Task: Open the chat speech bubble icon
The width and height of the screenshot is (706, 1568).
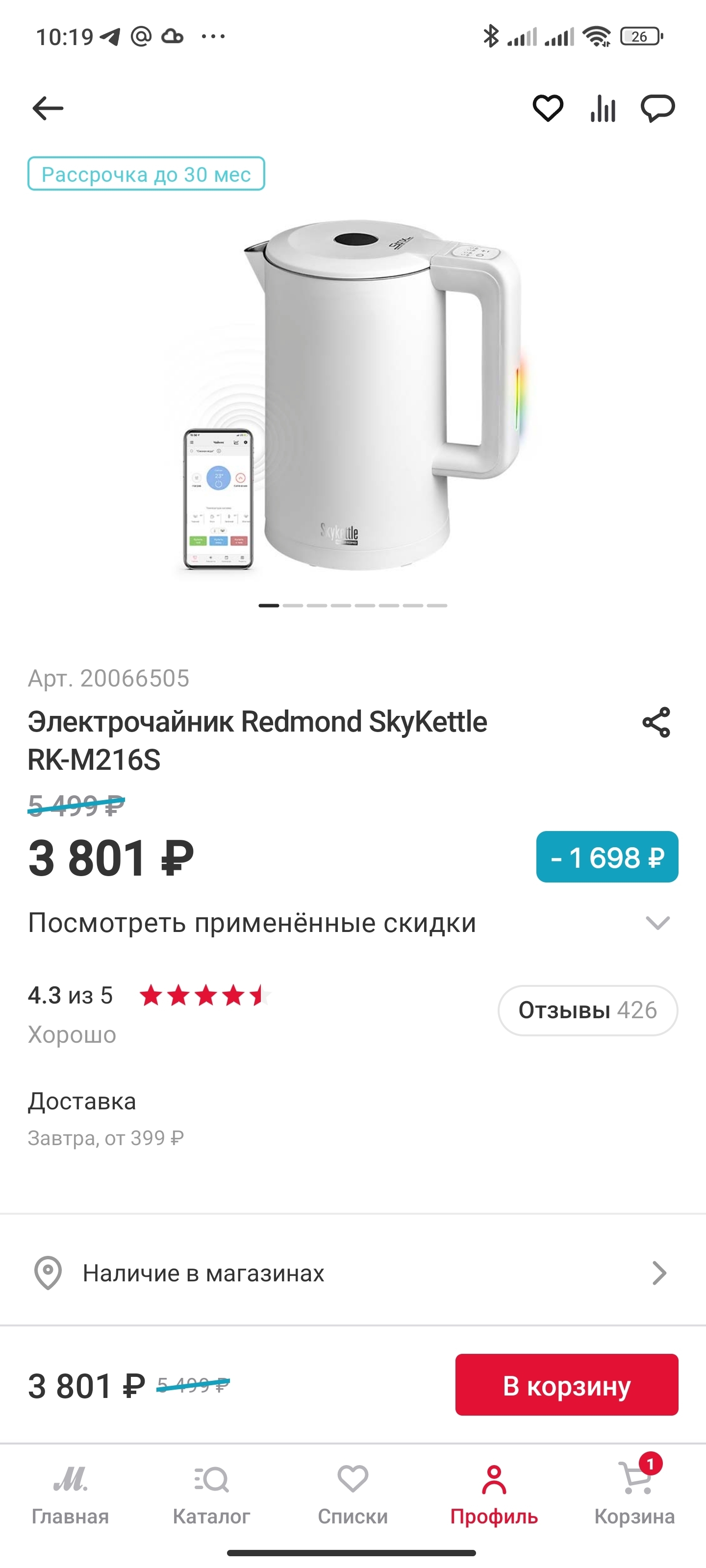Action: click(x=657, y=109)
